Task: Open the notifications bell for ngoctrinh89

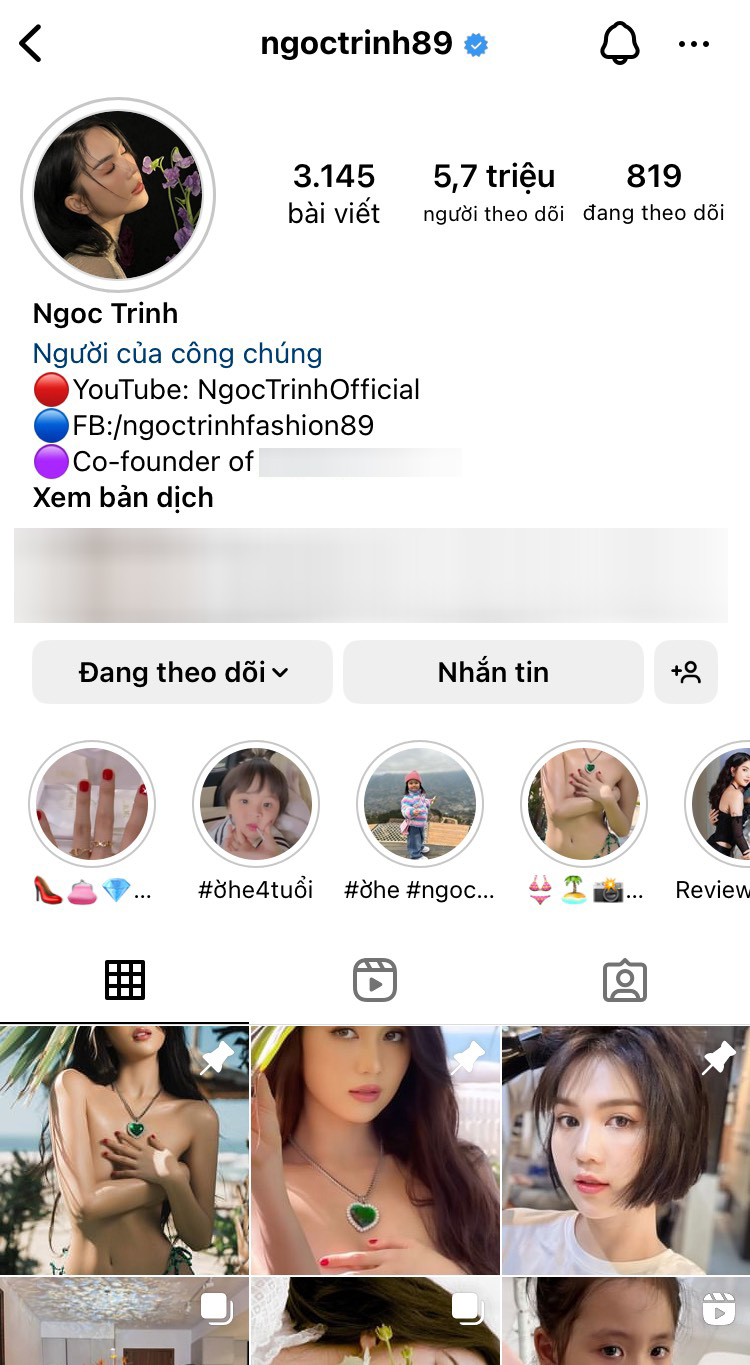Action: coord(619,44)
